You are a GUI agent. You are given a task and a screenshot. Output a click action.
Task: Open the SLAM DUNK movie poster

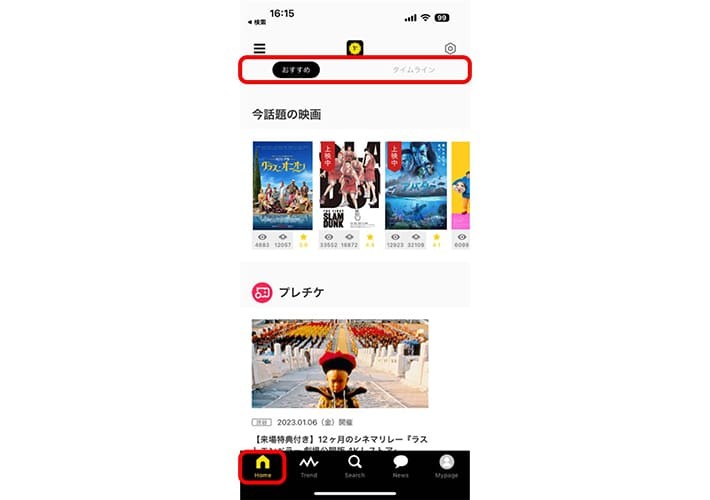(349, 186)
